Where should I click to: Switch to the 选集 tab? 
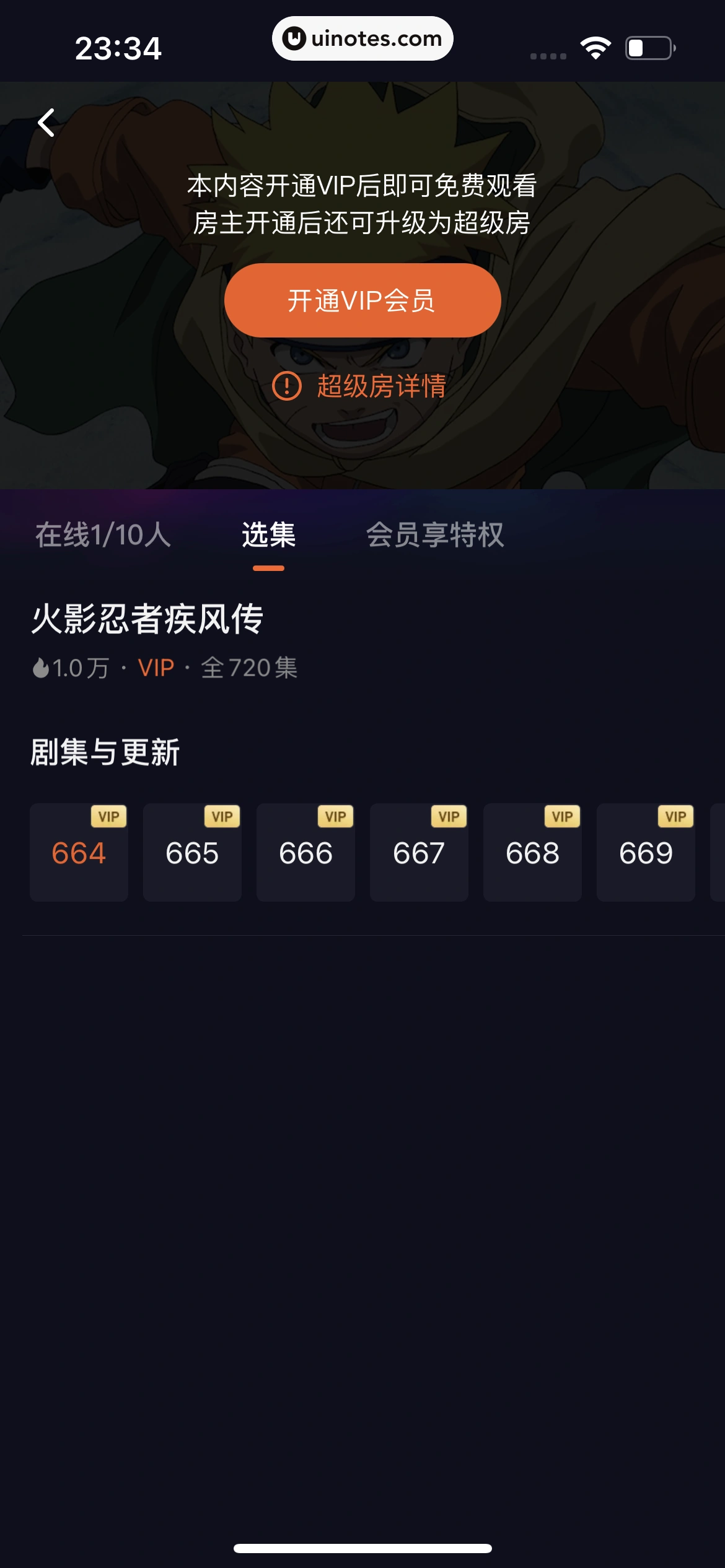[x=268, y=534]
